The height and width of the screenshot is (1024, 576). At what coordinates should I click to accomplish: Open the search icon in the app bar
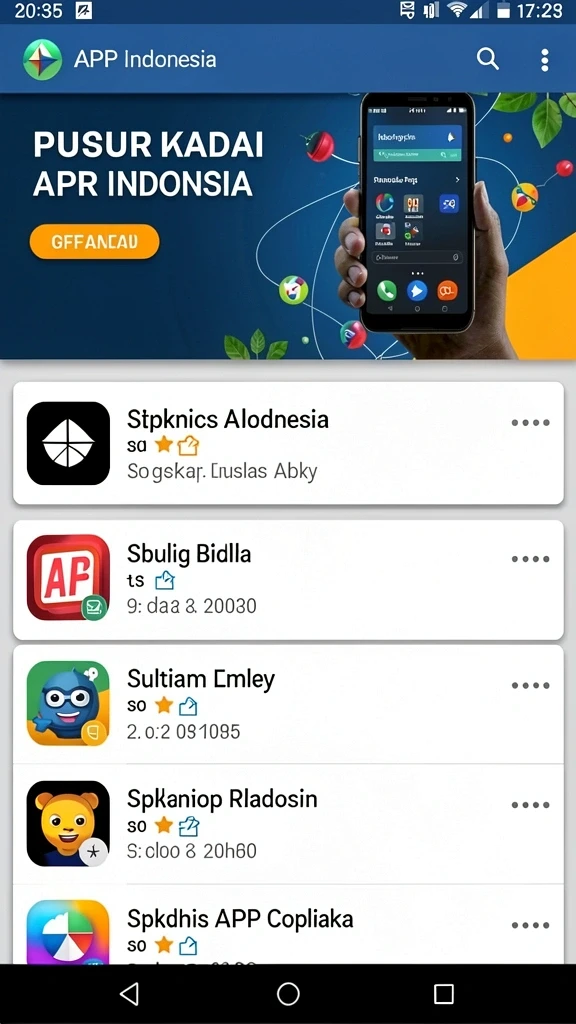coord(487,59)
